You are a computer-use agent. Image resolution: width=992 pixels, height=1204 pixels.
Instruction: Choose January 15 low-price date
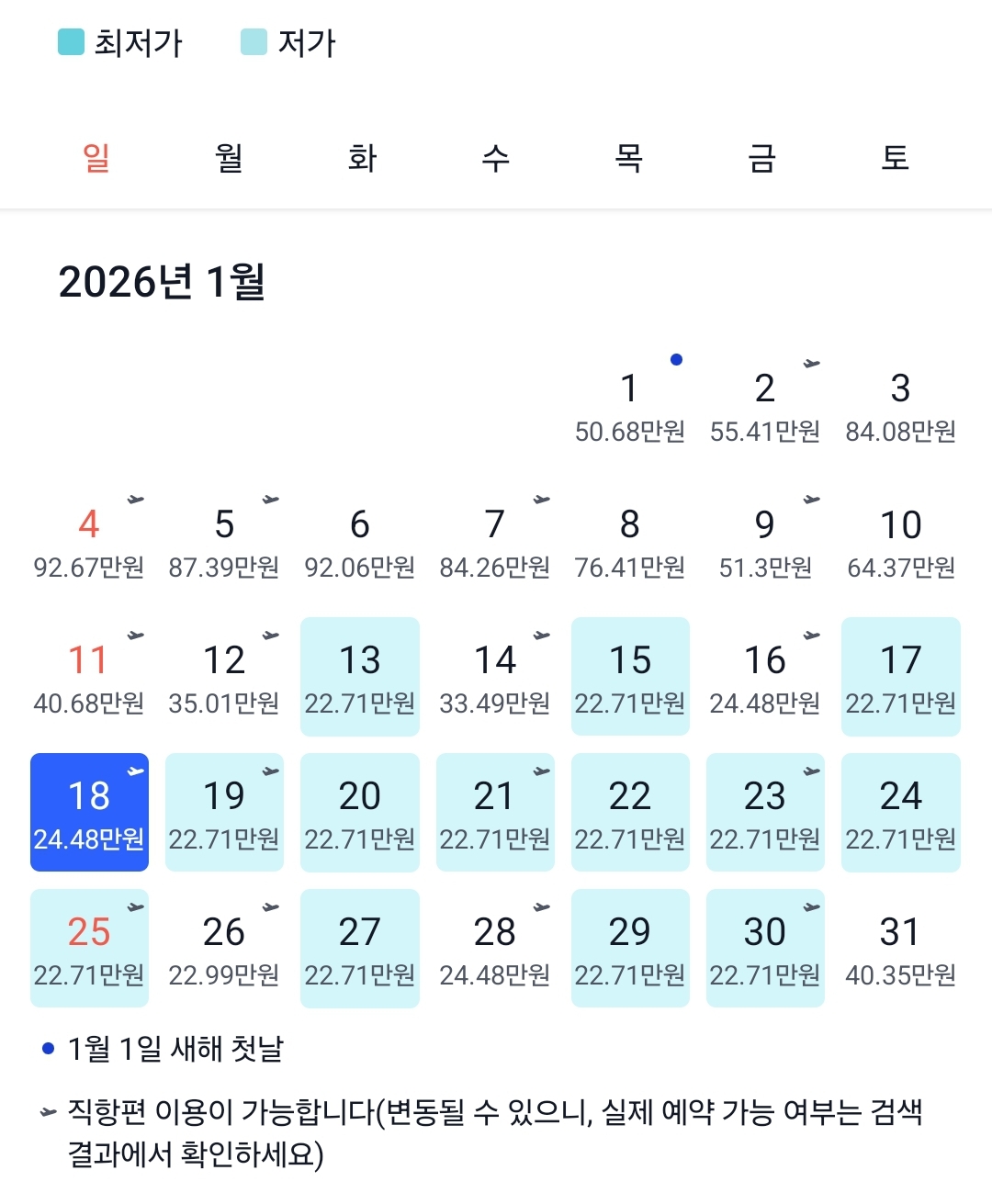(x=630, y=677)
